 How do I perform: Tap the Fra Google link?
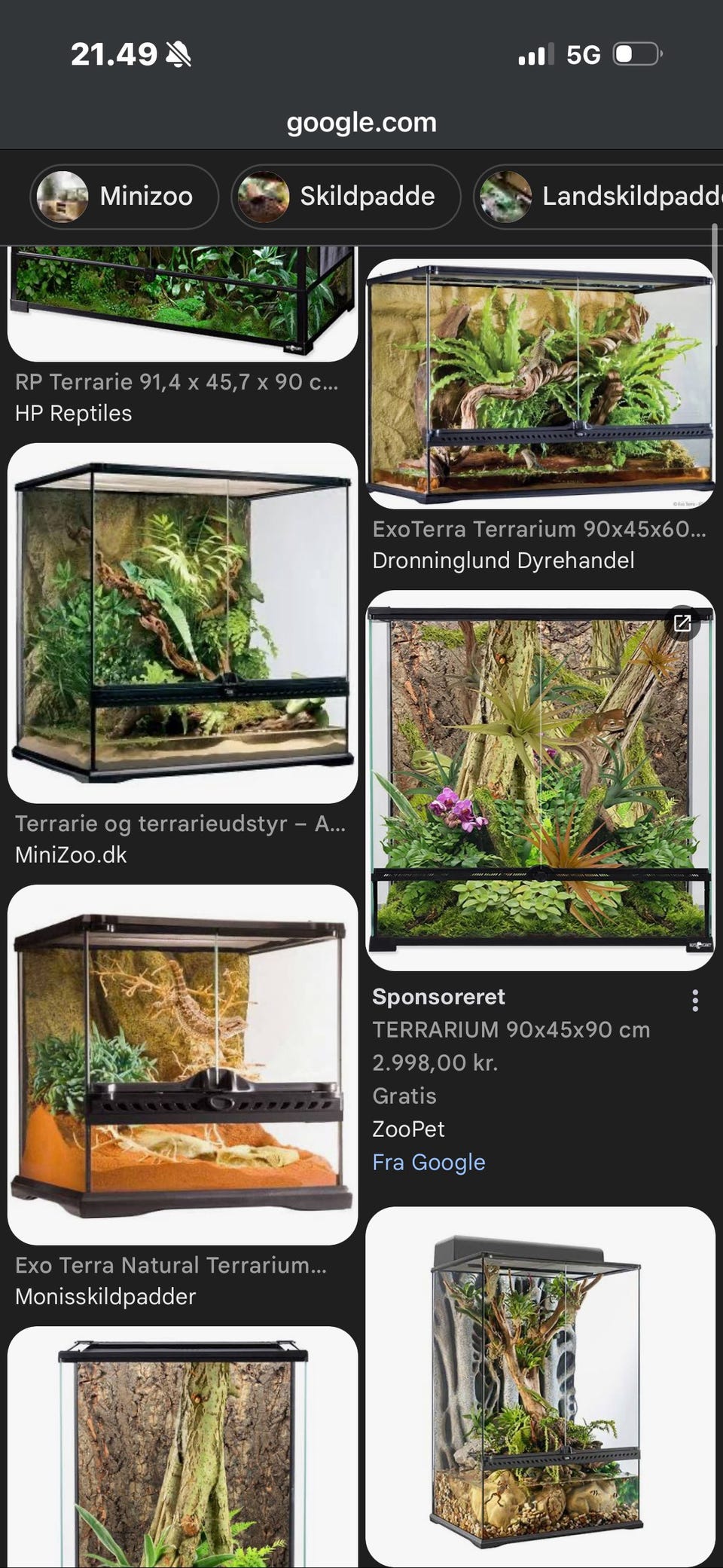[x=428, y=1161]
